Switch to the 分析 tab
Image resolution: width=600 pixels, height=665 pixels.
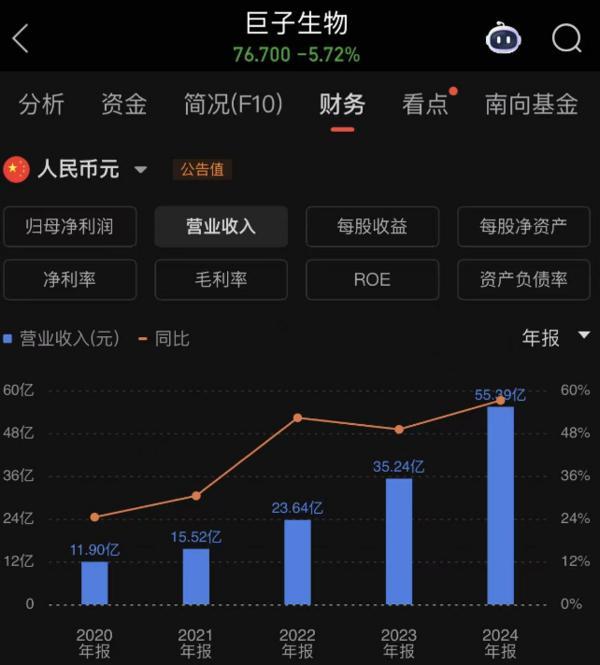tap(41, 103)
